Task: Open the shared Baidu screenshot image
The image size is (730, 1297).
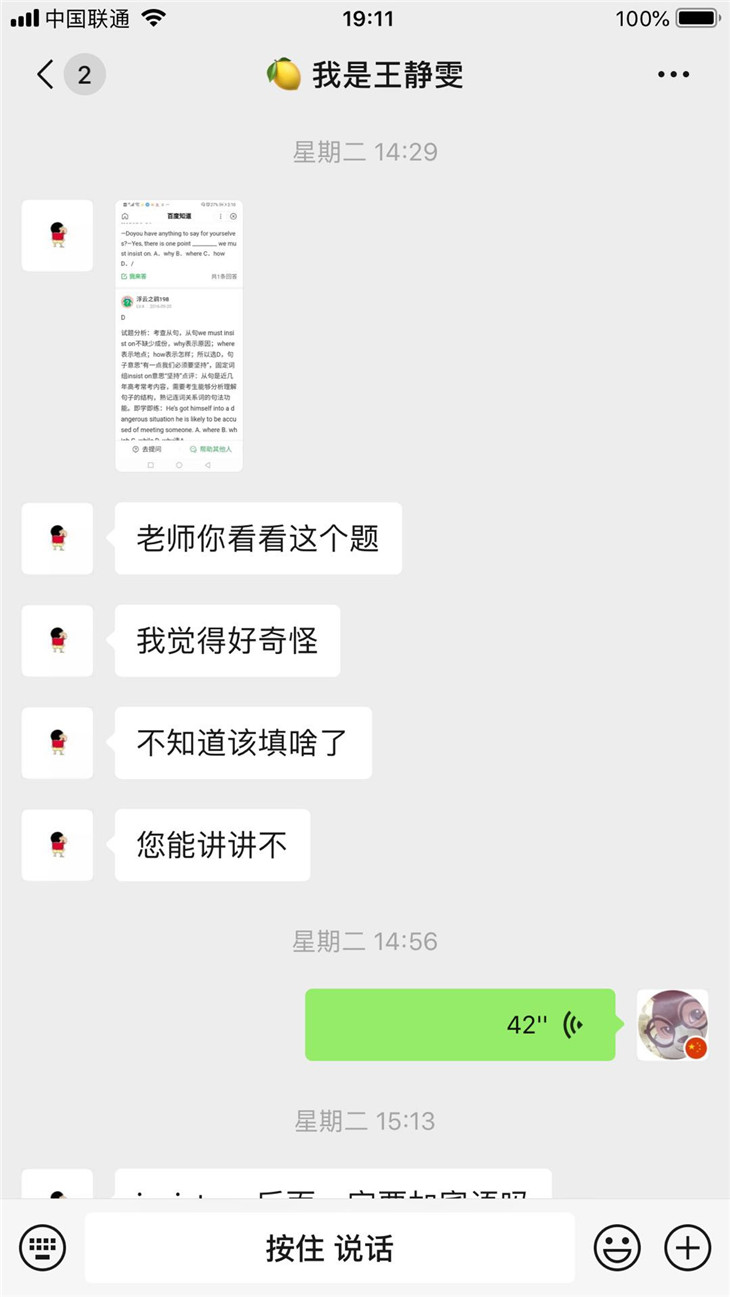Action: click(x=179, y=335)
